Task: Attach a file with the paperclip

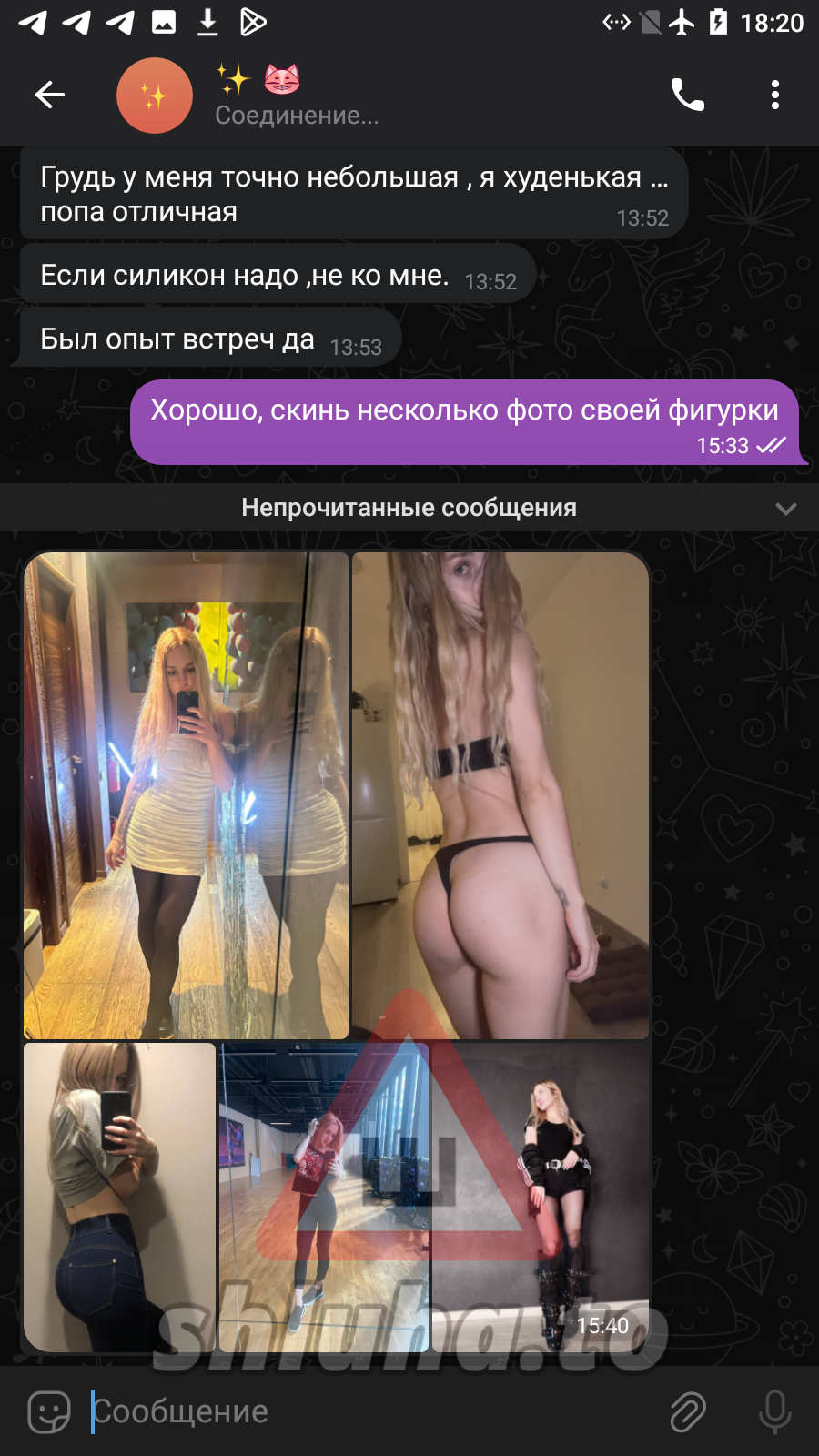Action: click(688, 1411)
